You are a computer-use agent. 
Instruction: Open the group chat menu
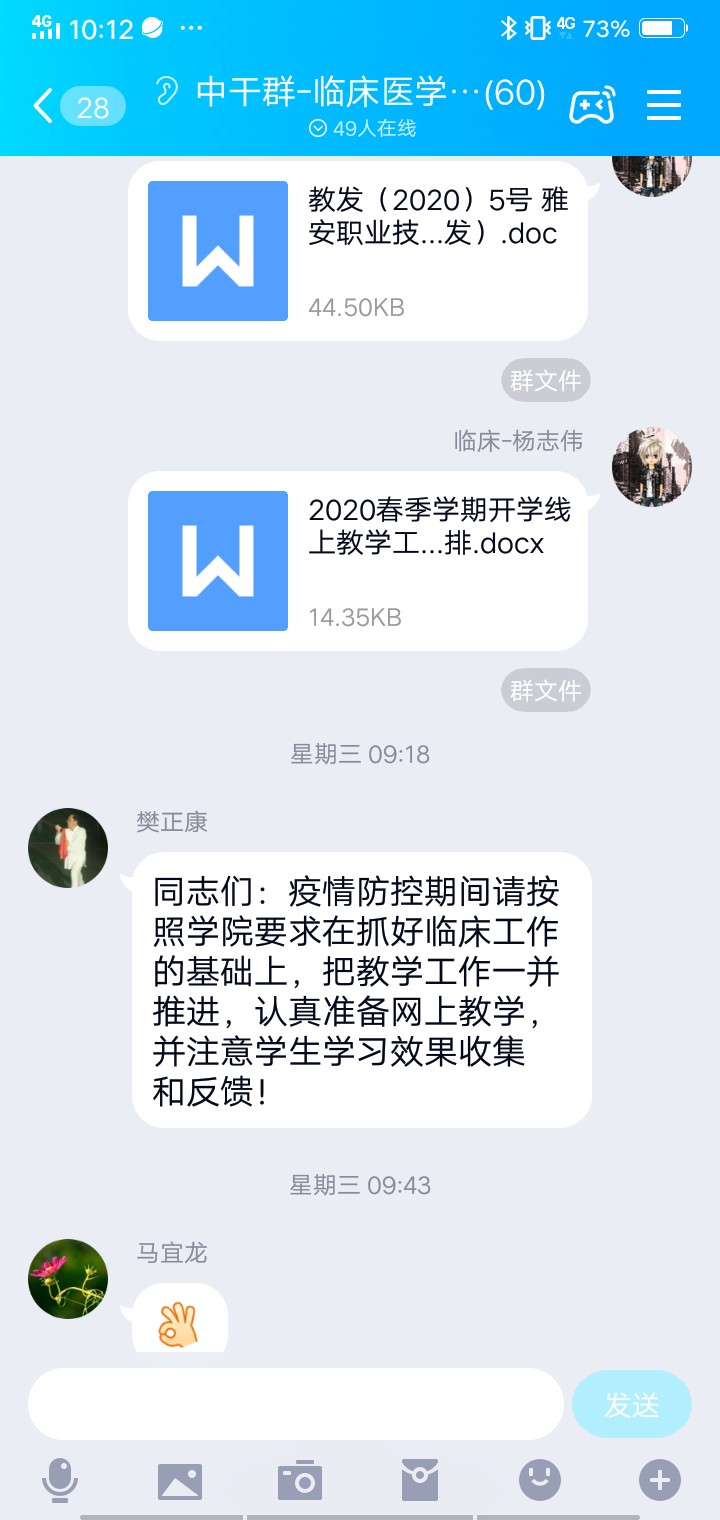pyautogui.click(x=664, y=106)
